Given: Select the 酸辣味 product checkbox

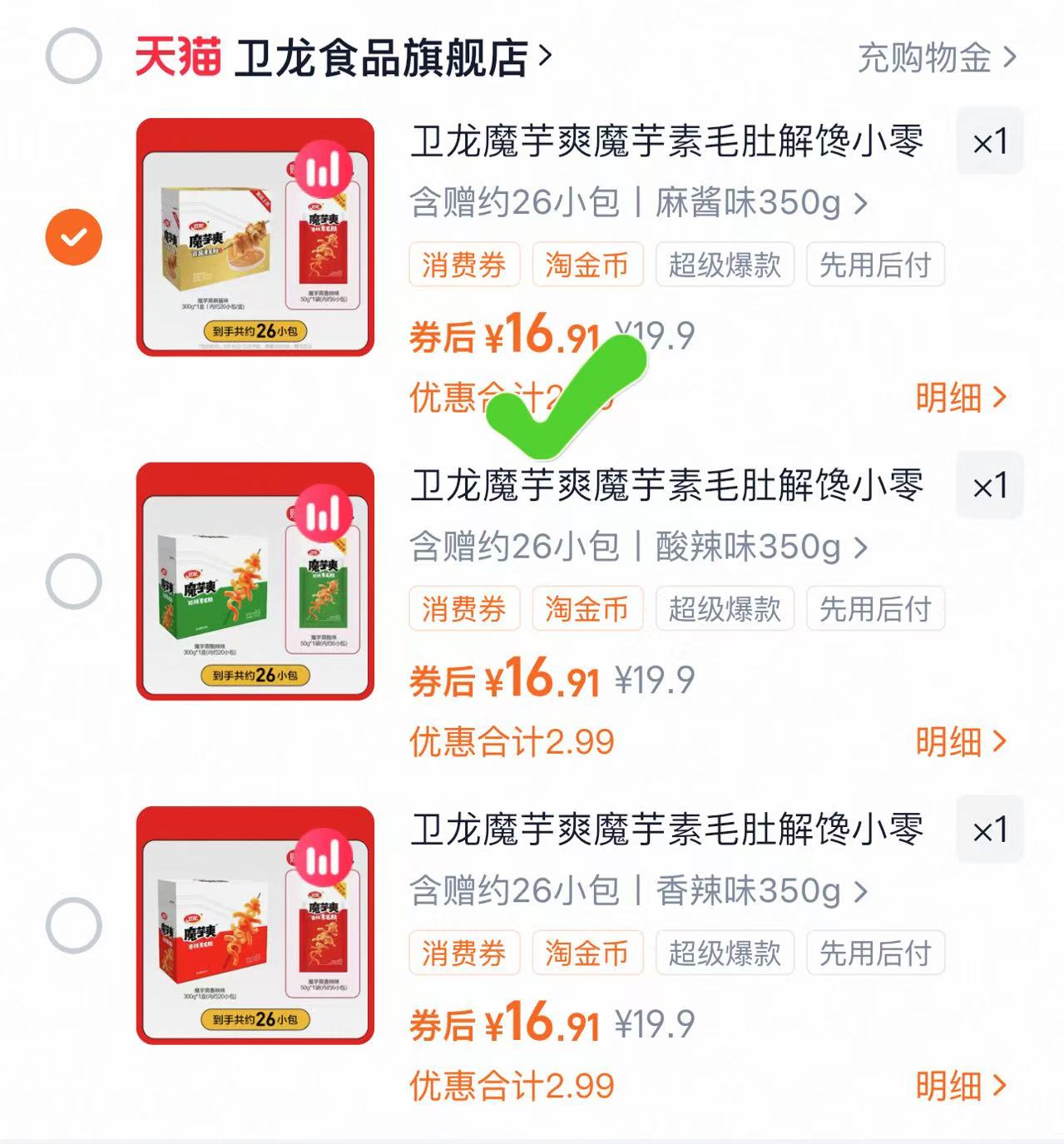Looking at the screenshot, I should (73, 579).
